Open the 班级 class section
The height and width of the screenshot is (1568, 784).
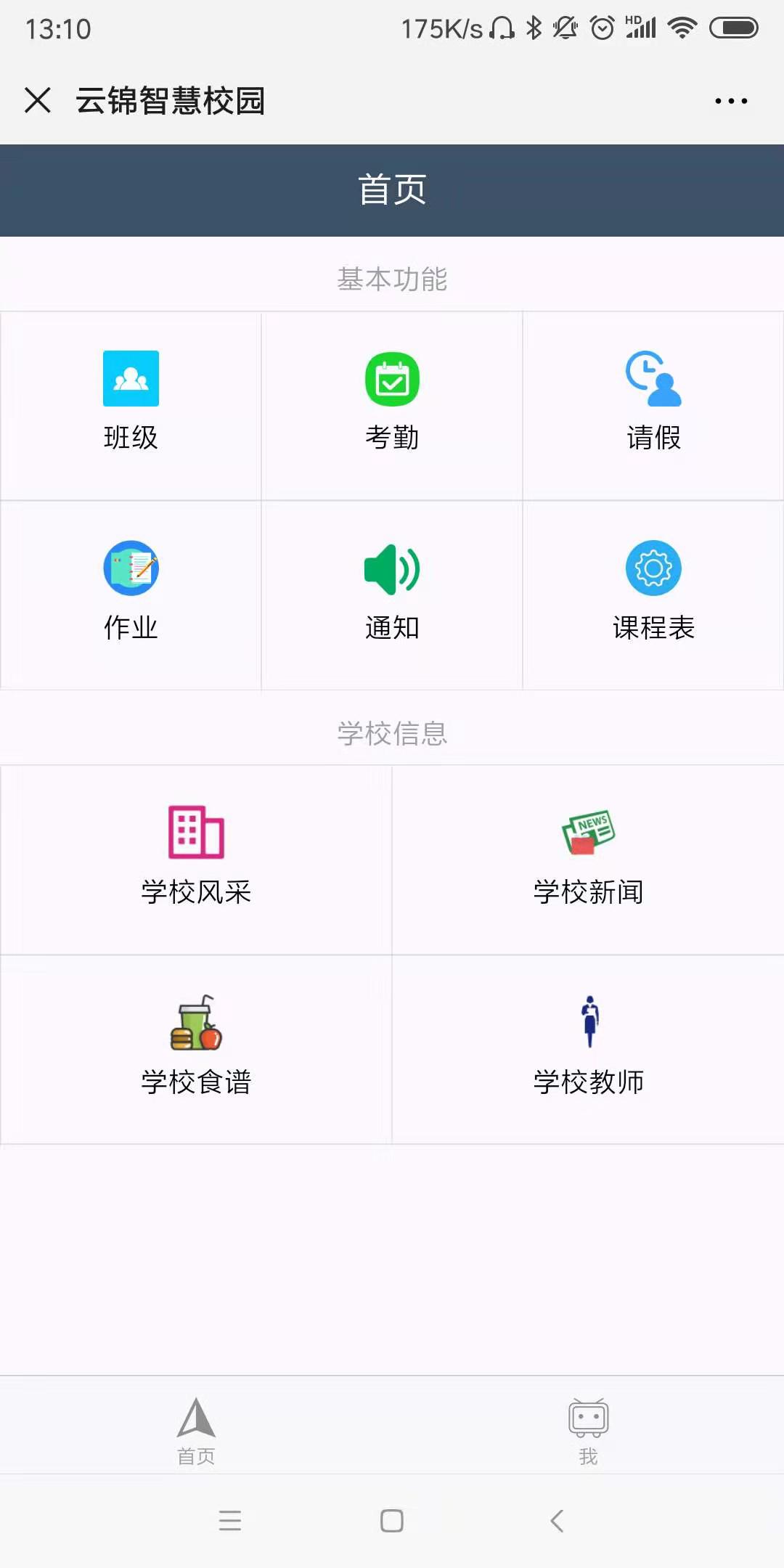pos(131,406)
